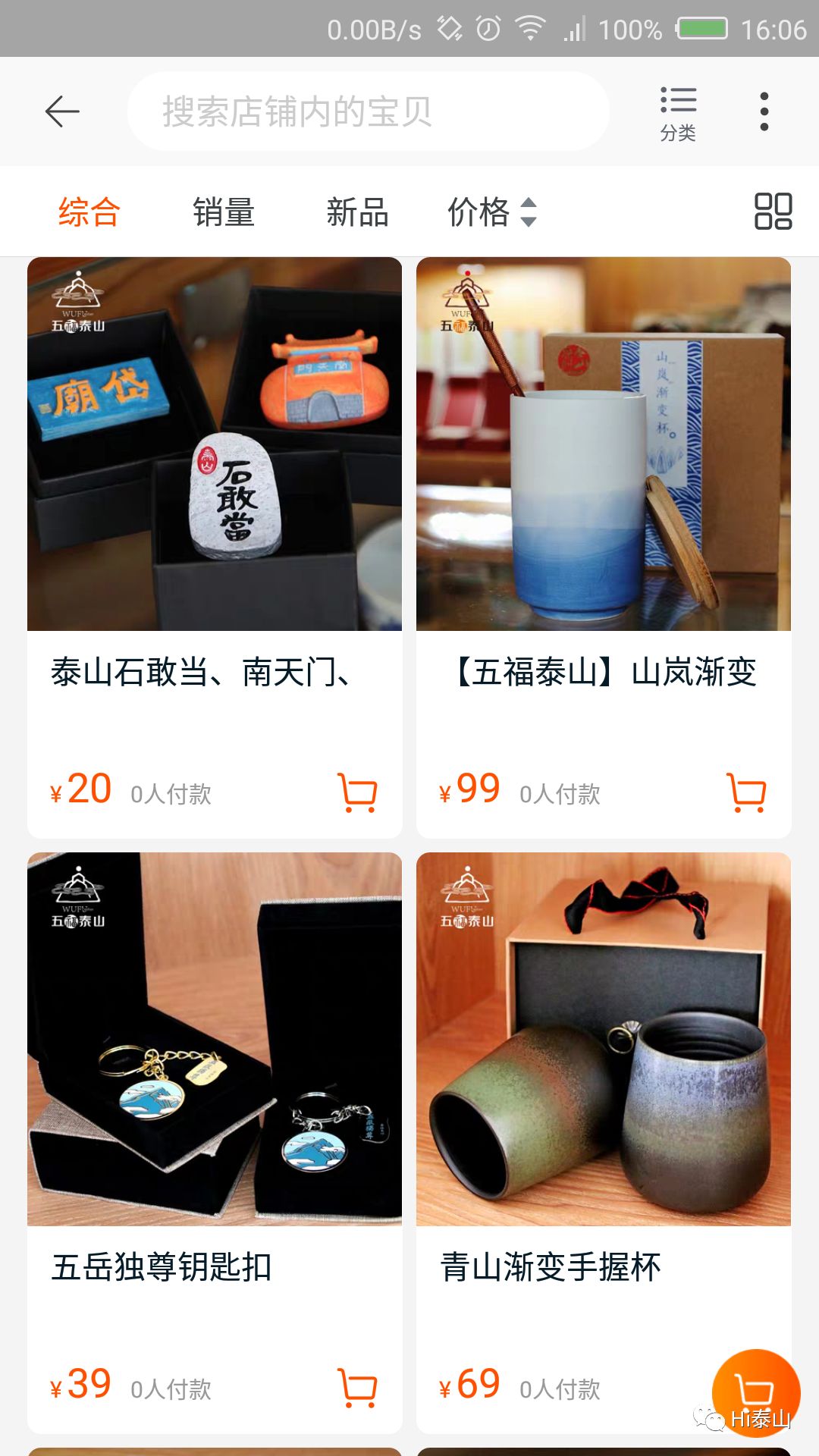This screenshot has width=819, height=1456.
Task: Toggle 价格 ascending sort arrow
Action: (x=530, y=203)
